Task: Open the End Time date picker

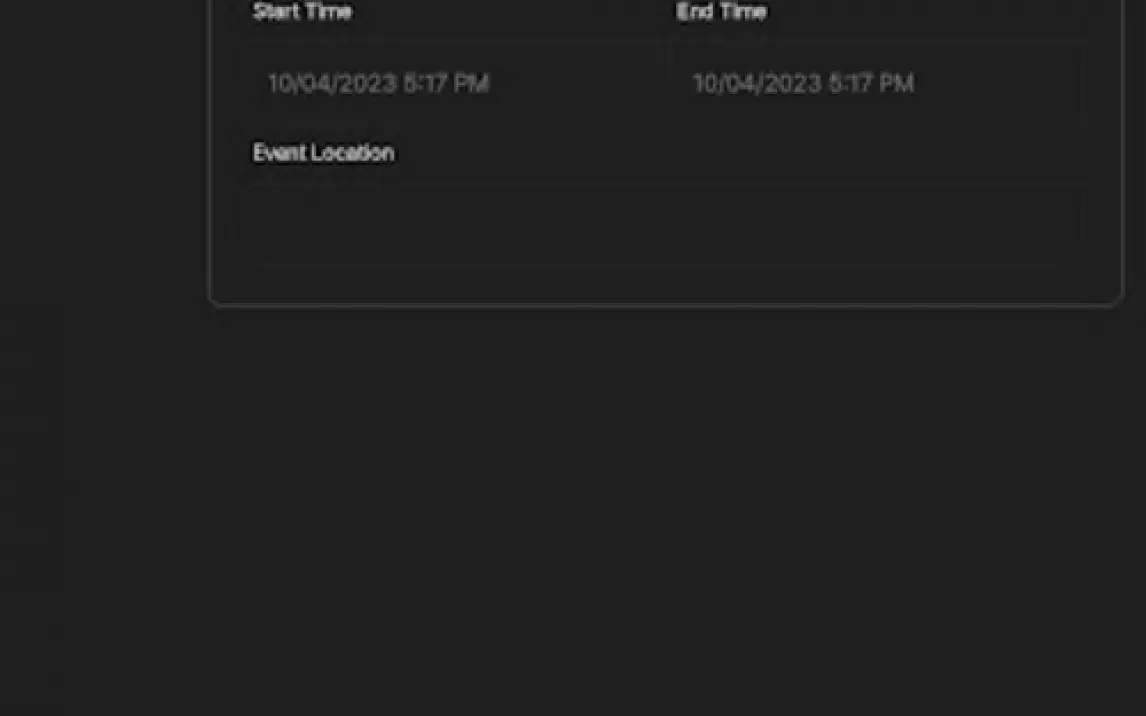Action: [x=879, y=83]
